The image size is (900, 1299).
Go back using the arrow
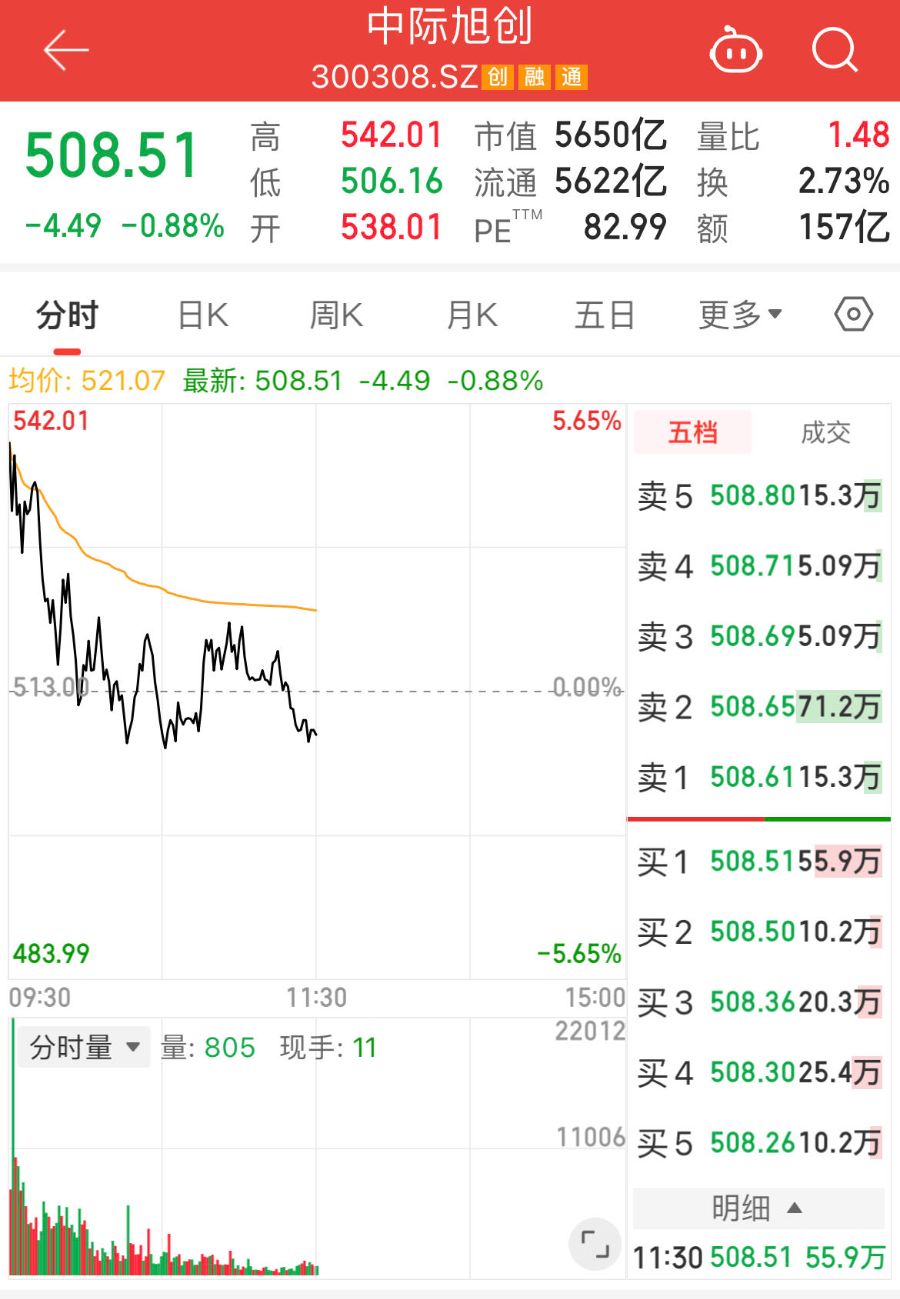coord(66,50)
